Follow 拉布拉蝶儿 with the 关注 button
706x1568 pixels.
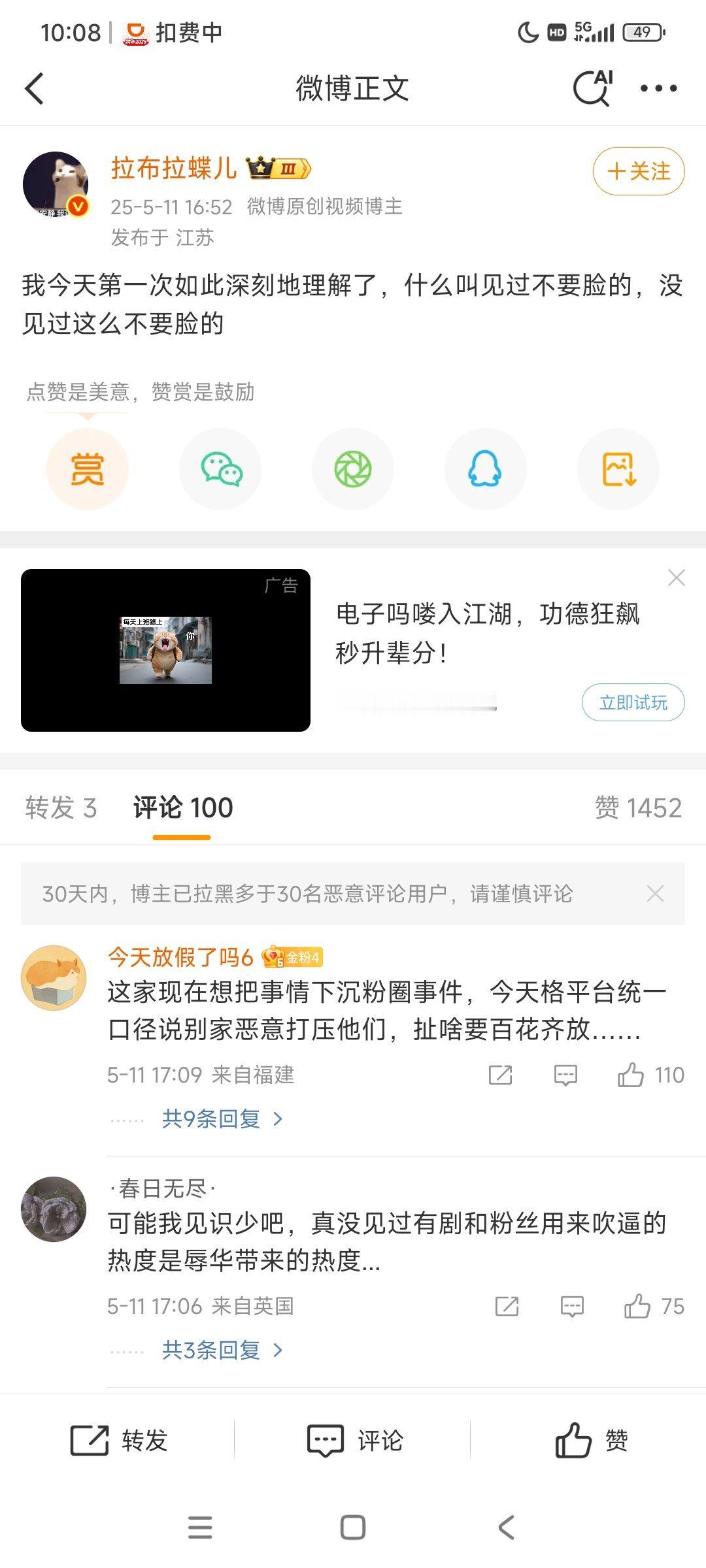point(638,171)
